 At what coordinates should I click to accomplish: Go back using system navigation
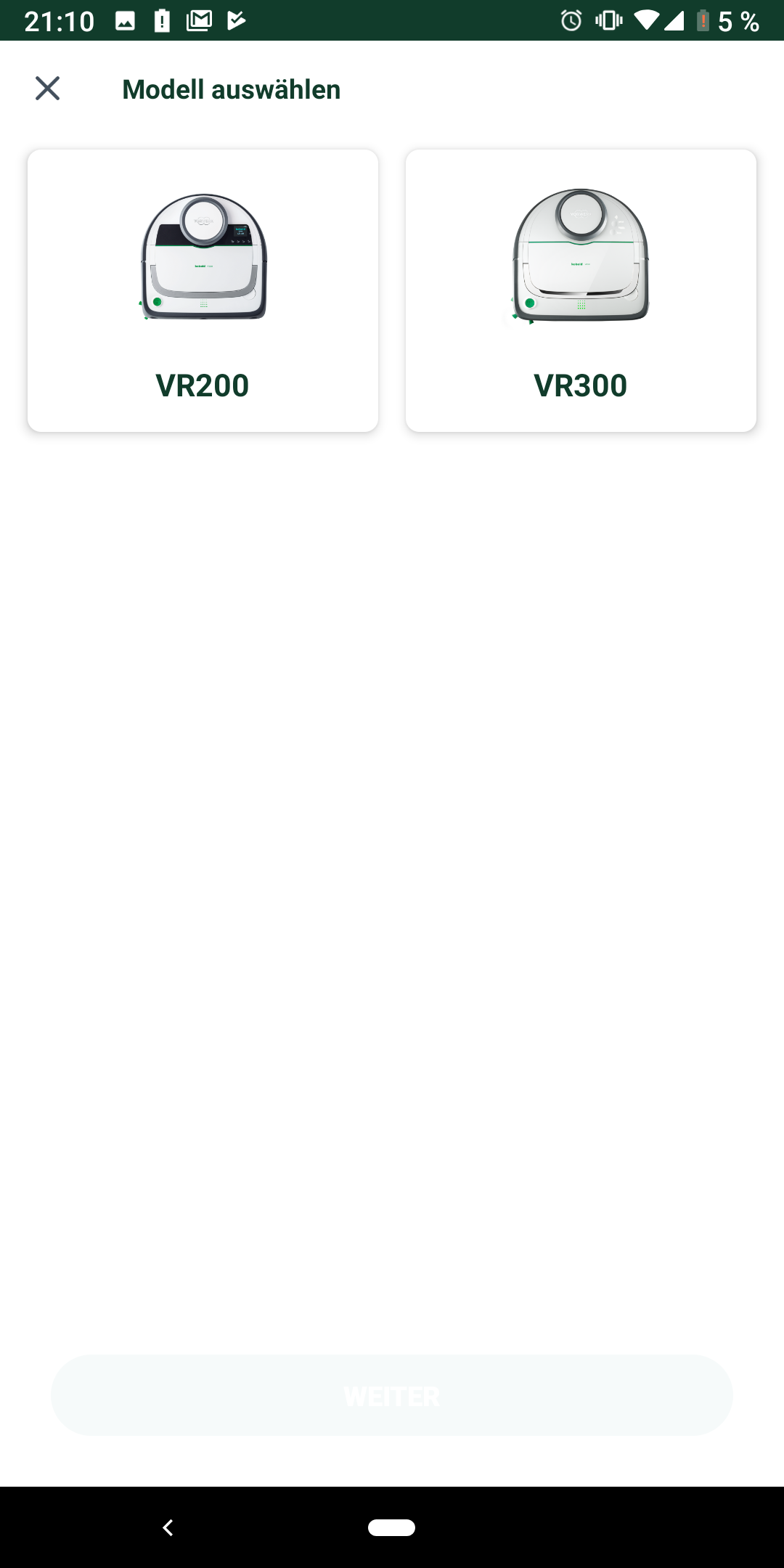point(168,1528)
